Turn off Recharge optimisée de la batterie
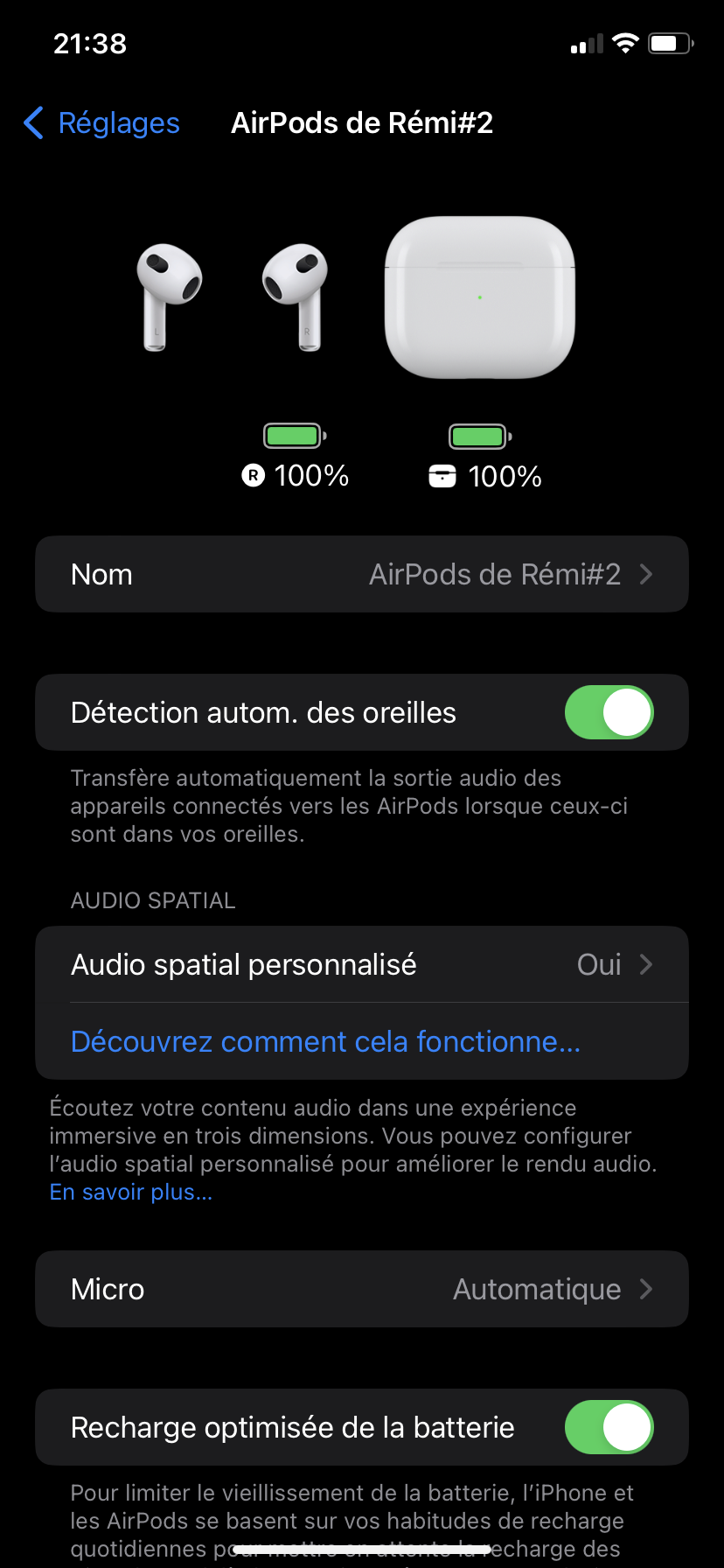 [x=609, y=1427]
